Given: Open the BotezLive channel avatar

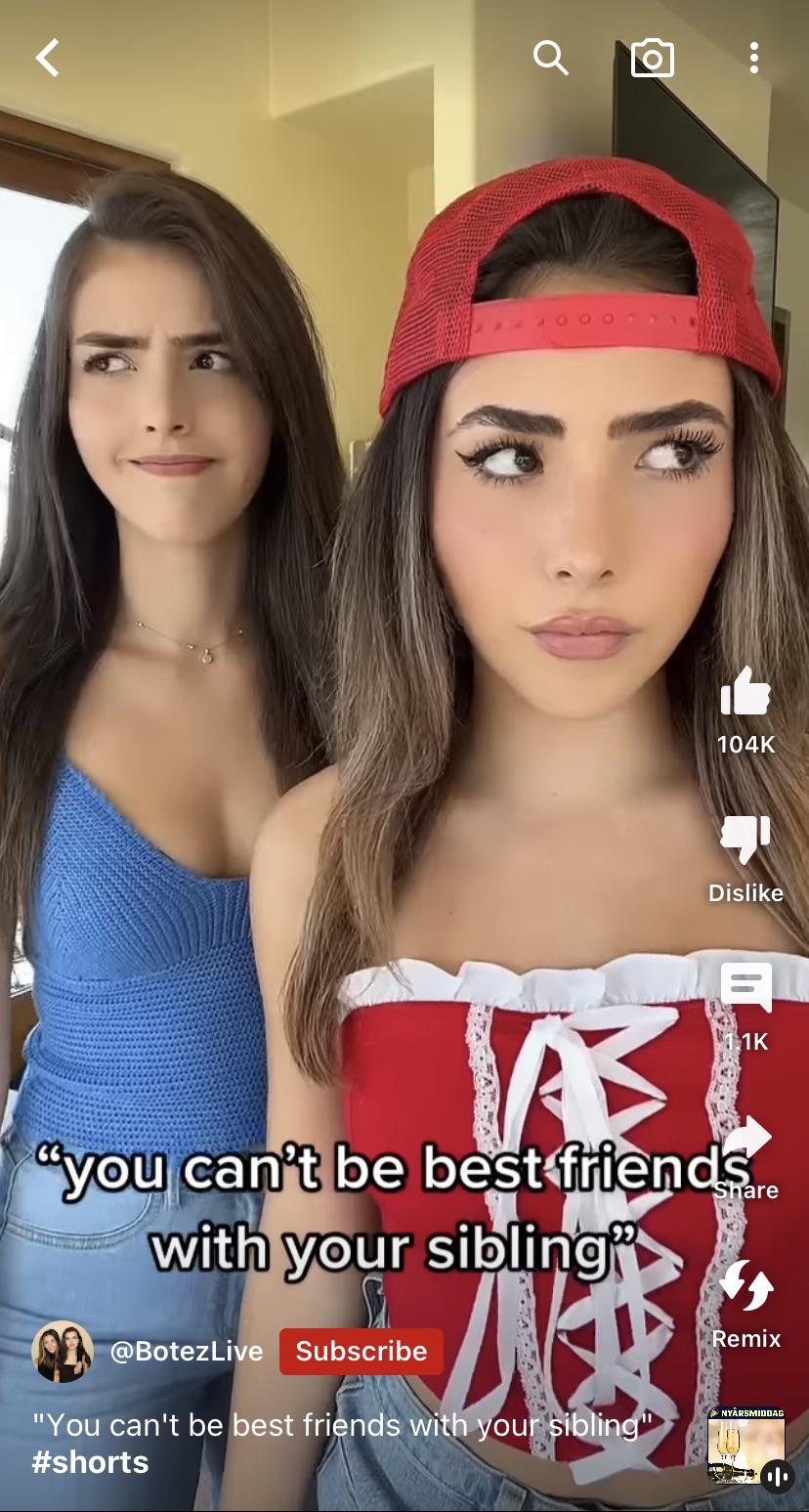Looking at the screenshot, I should pyautogui.click(x=63, y=1352).
